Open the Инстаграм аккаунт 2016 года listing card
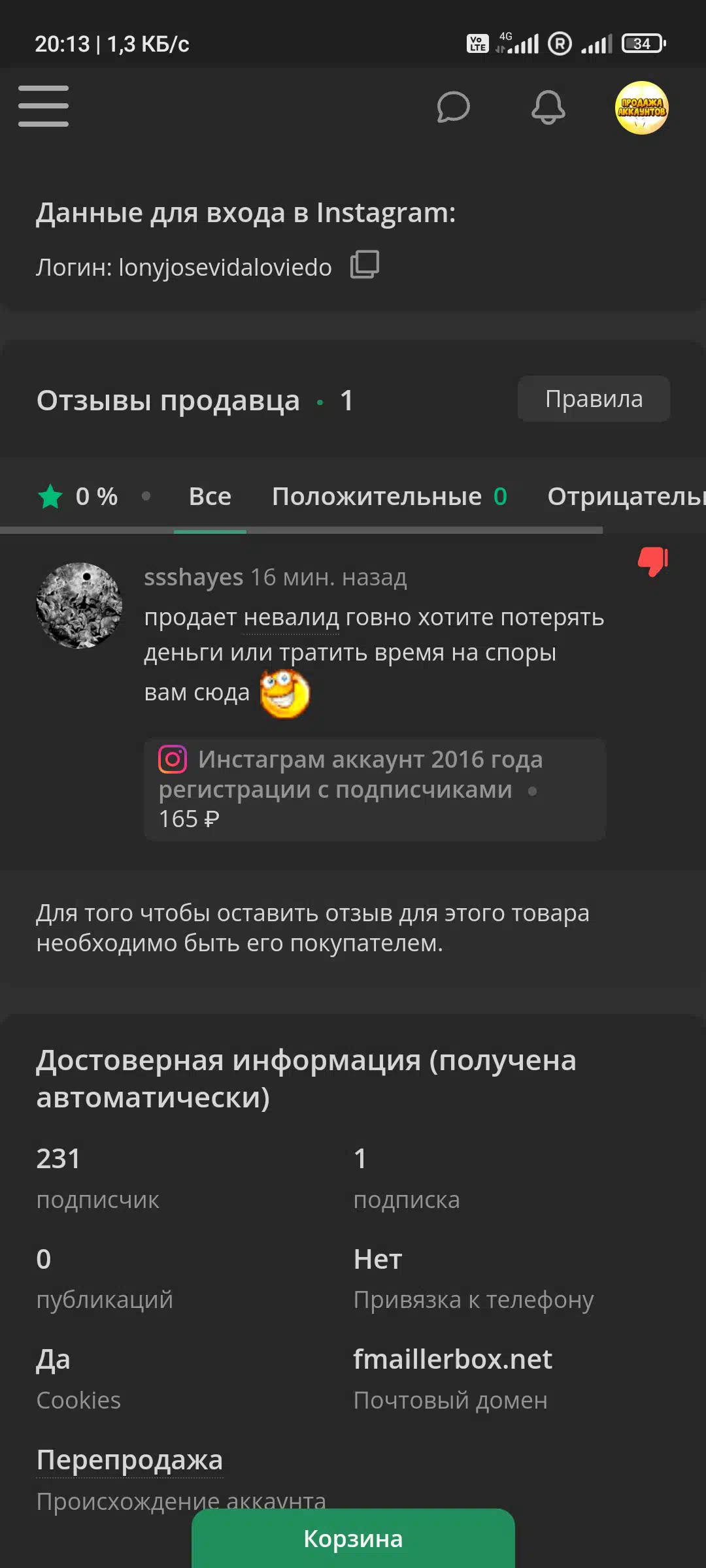The image size is (706, 1568). pos(375,789)
